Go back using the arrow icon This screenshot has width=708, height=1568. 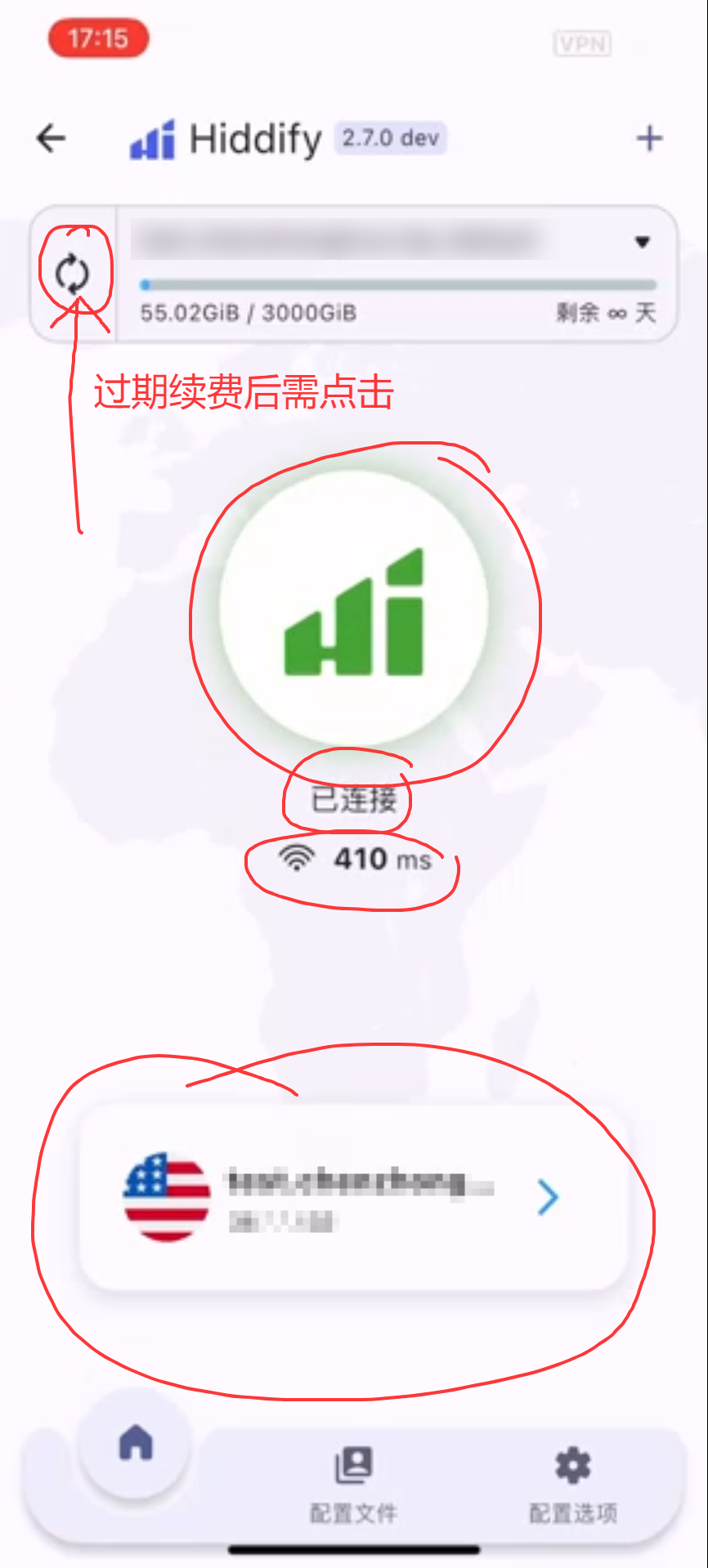pyautogui.click(x=51, y=138)
